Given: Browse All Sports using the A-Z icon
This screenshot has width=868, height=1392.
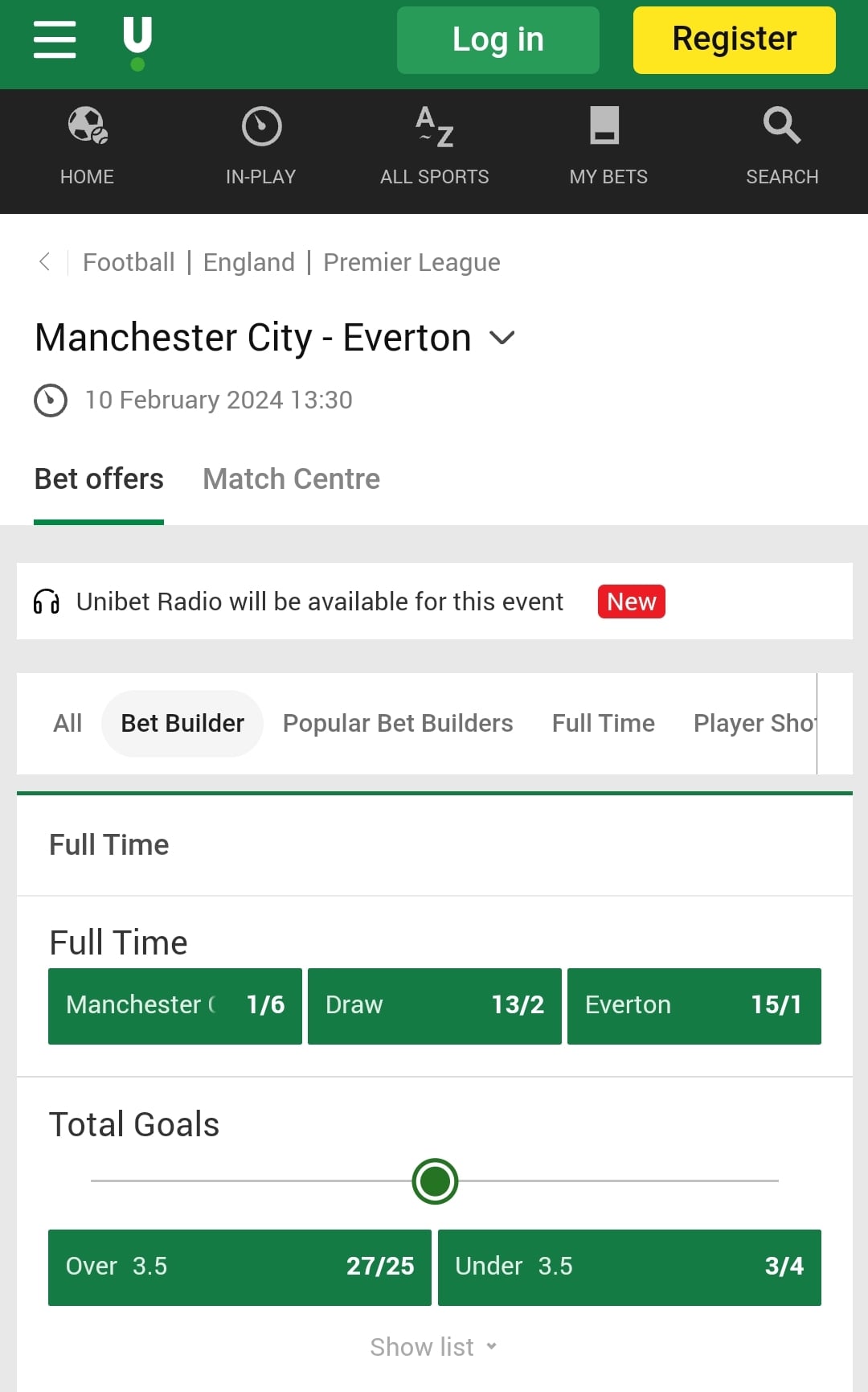Looking at the screenshot, I should point(433,126).
